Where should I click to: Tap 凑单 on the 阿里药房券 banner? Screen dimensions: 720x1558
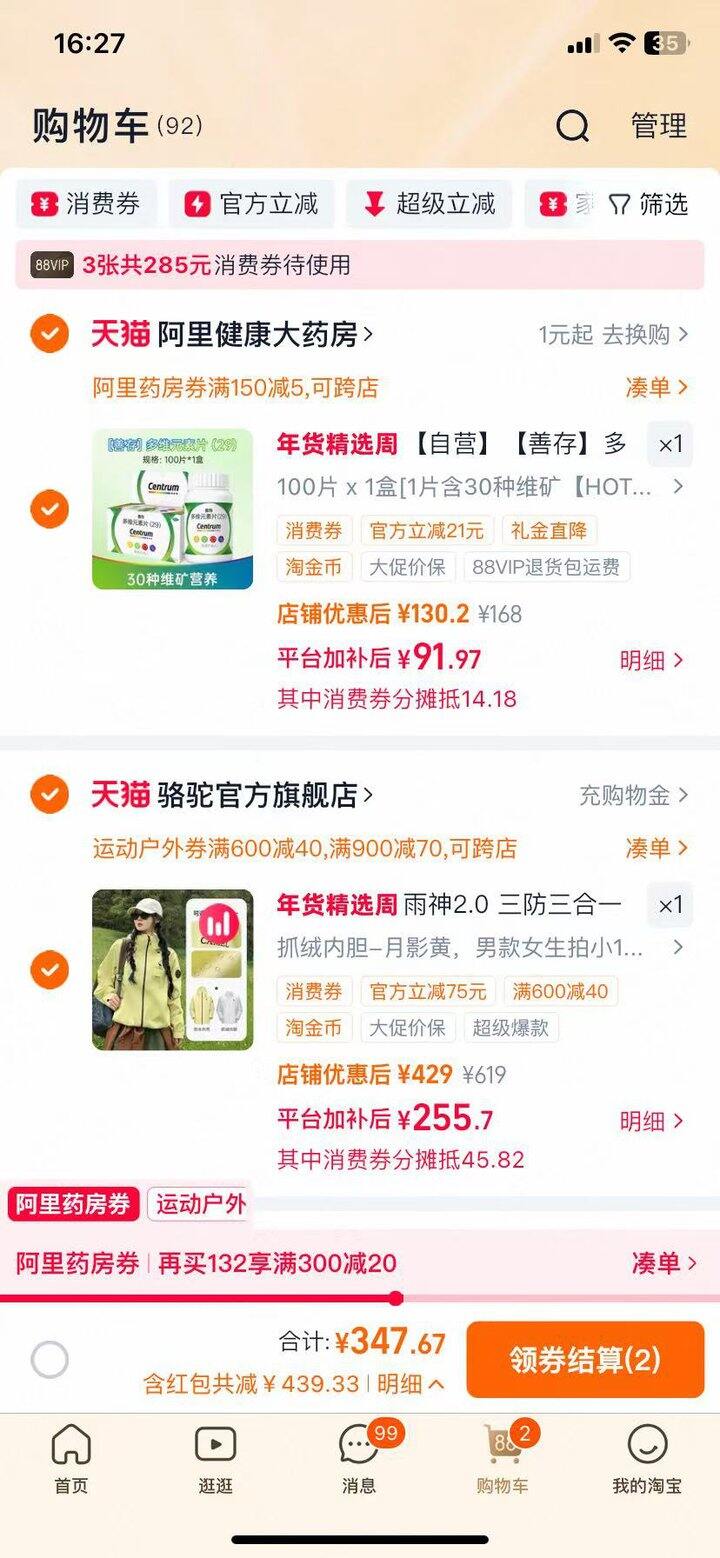click(x=663, y=1263)
